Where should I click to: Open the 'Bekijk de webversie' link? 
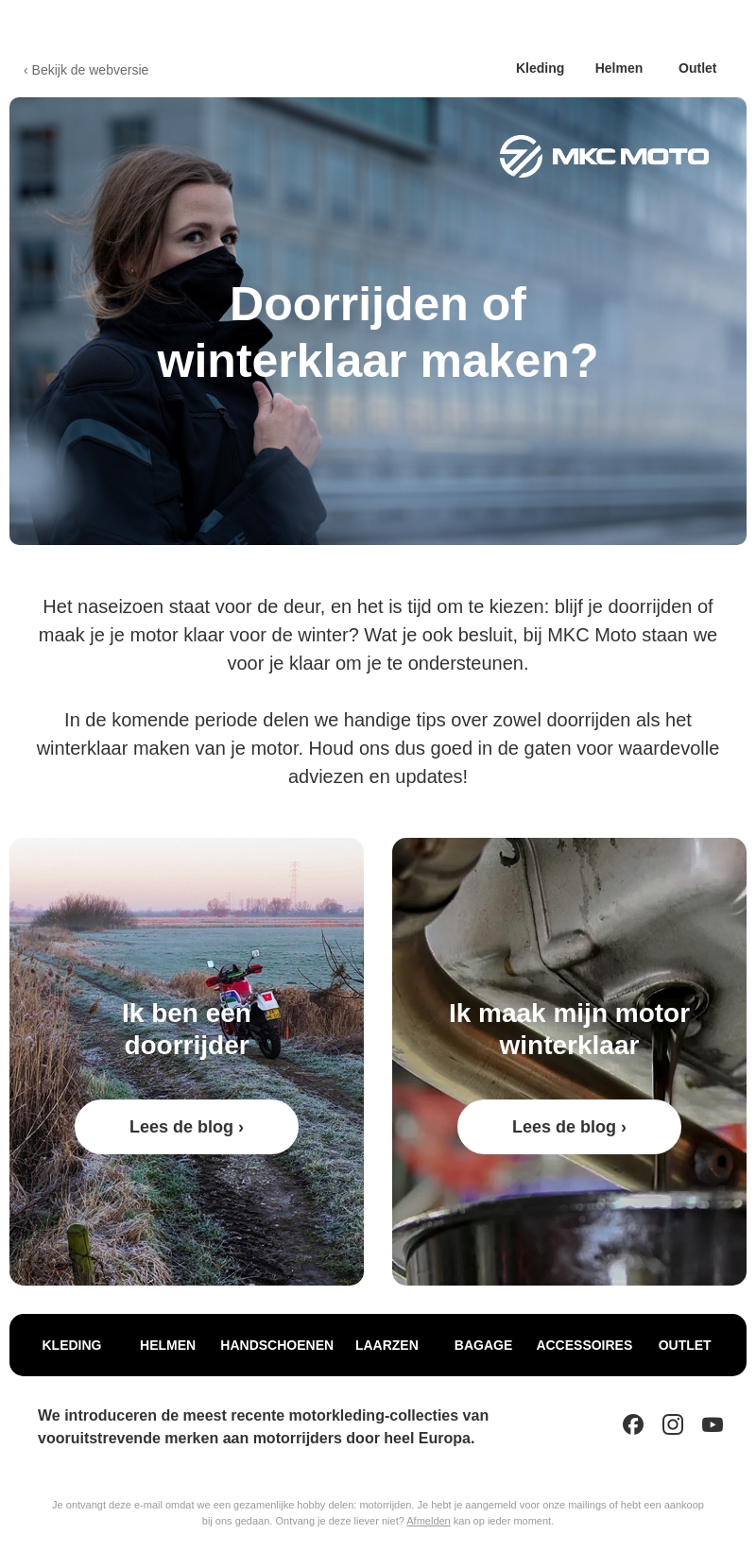[86, 70]
